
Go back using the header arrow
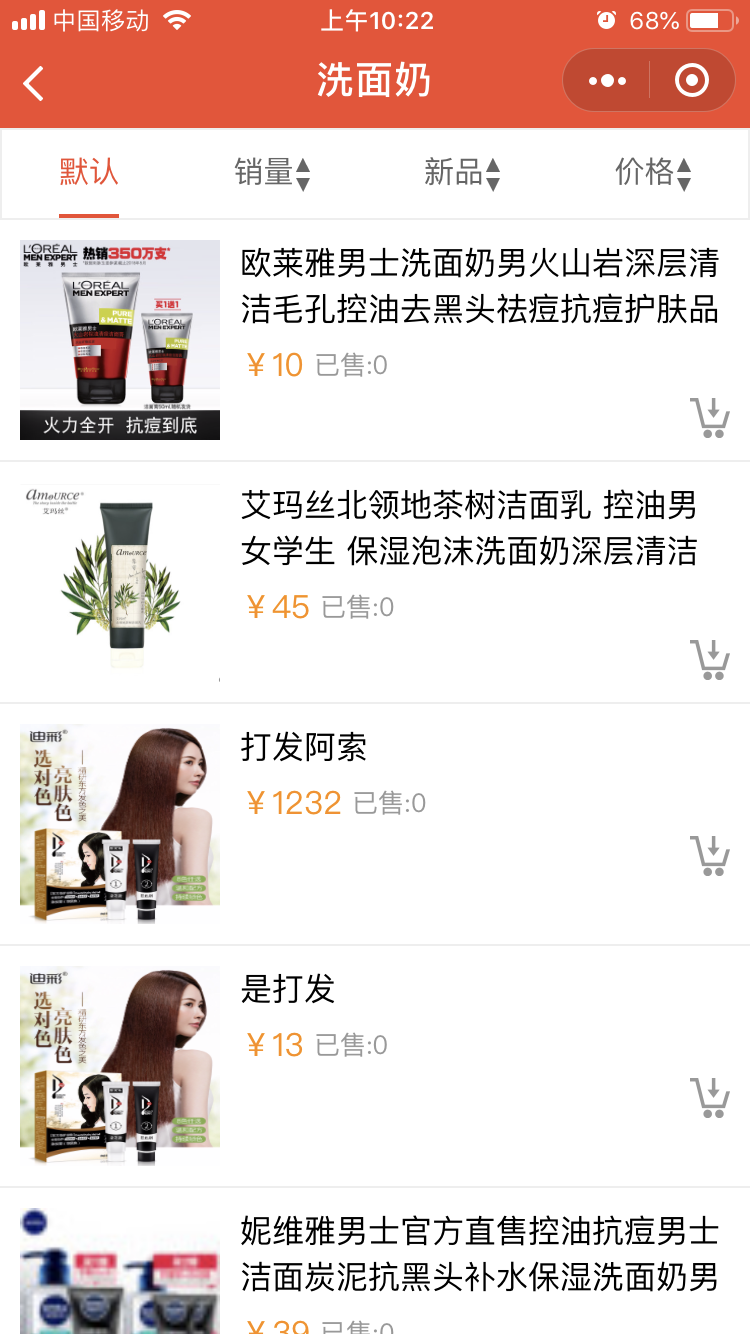tap(34, 83)
